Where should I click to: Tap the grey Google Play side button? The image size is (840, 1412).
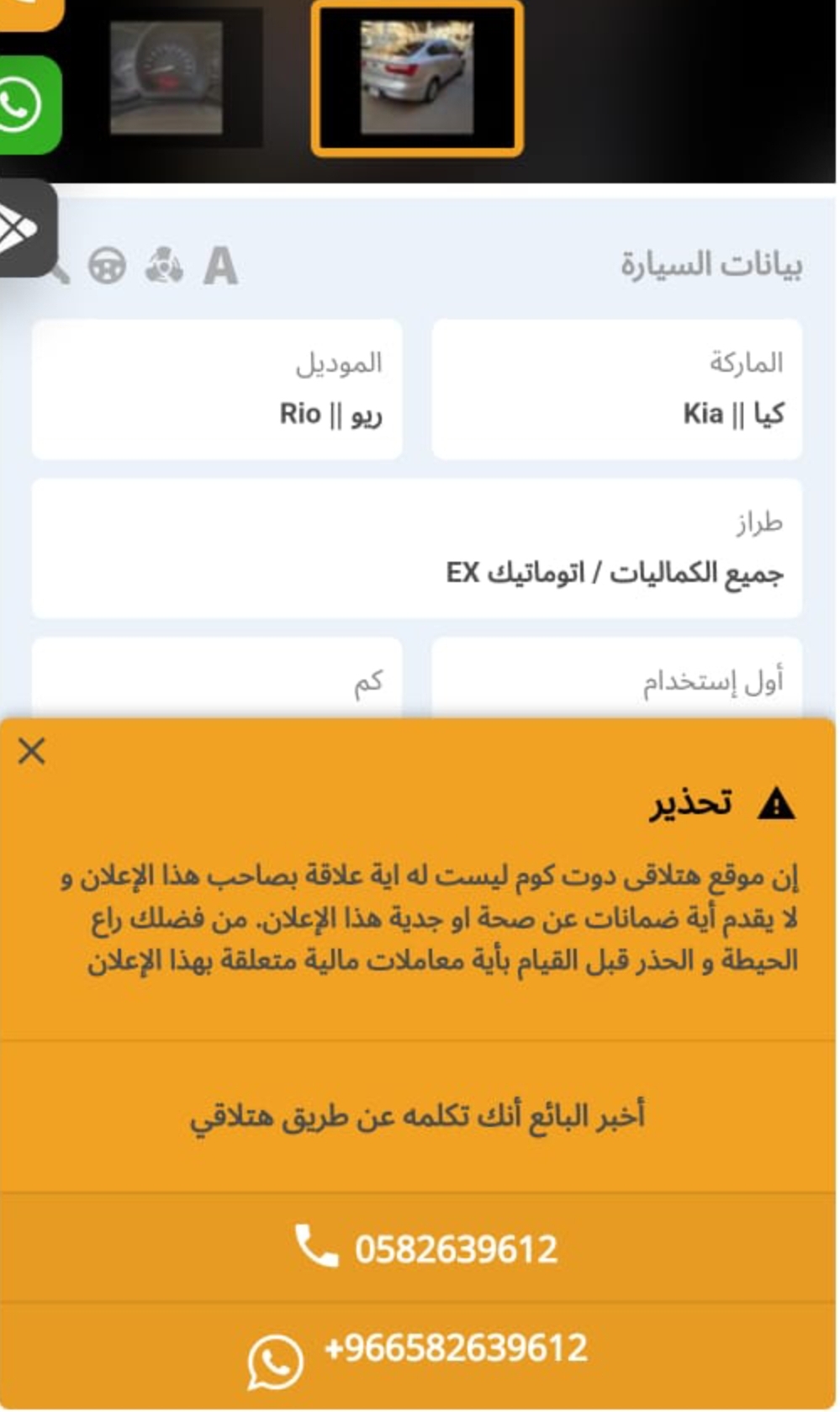click(x=25, y=227)
